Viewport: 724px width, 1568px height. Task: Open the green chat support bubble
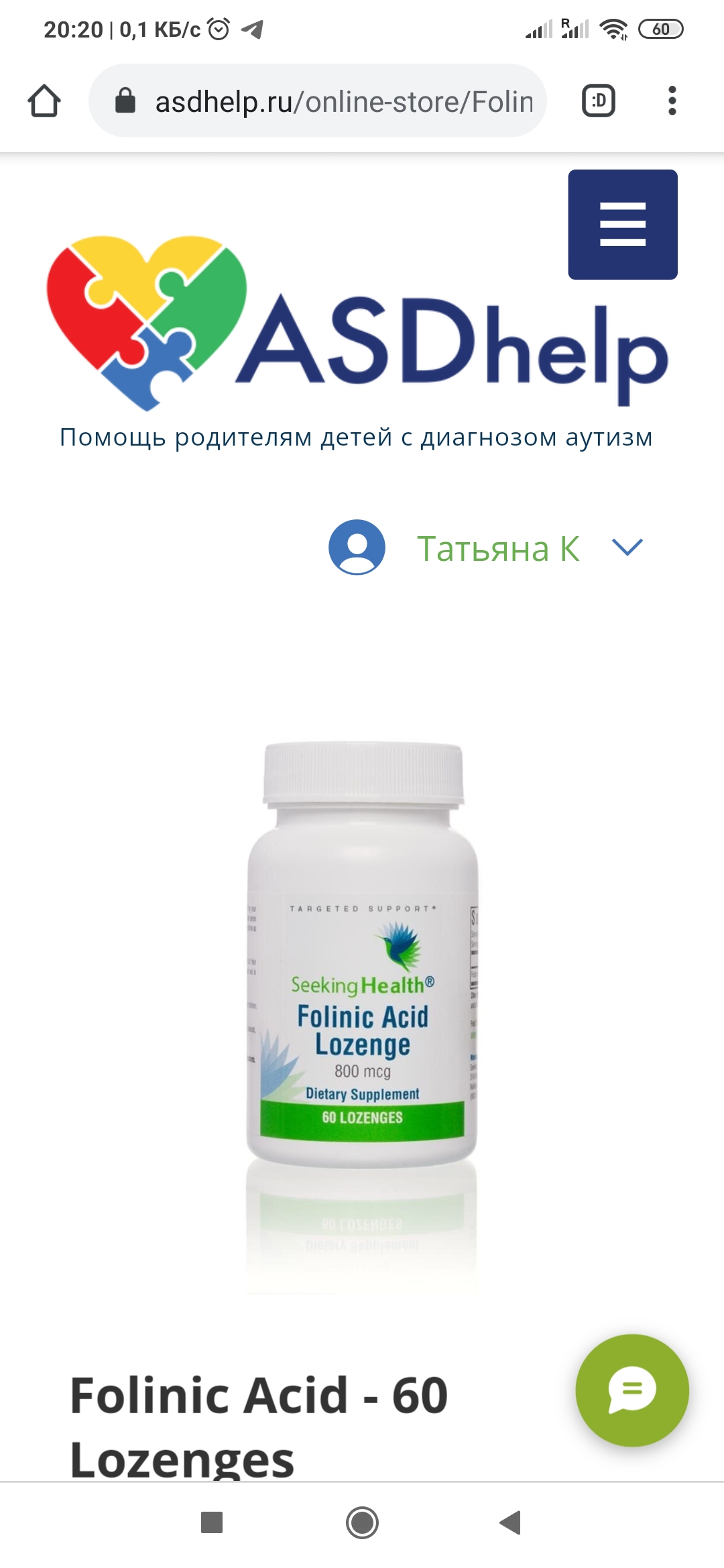click(x=632, y=1390)
